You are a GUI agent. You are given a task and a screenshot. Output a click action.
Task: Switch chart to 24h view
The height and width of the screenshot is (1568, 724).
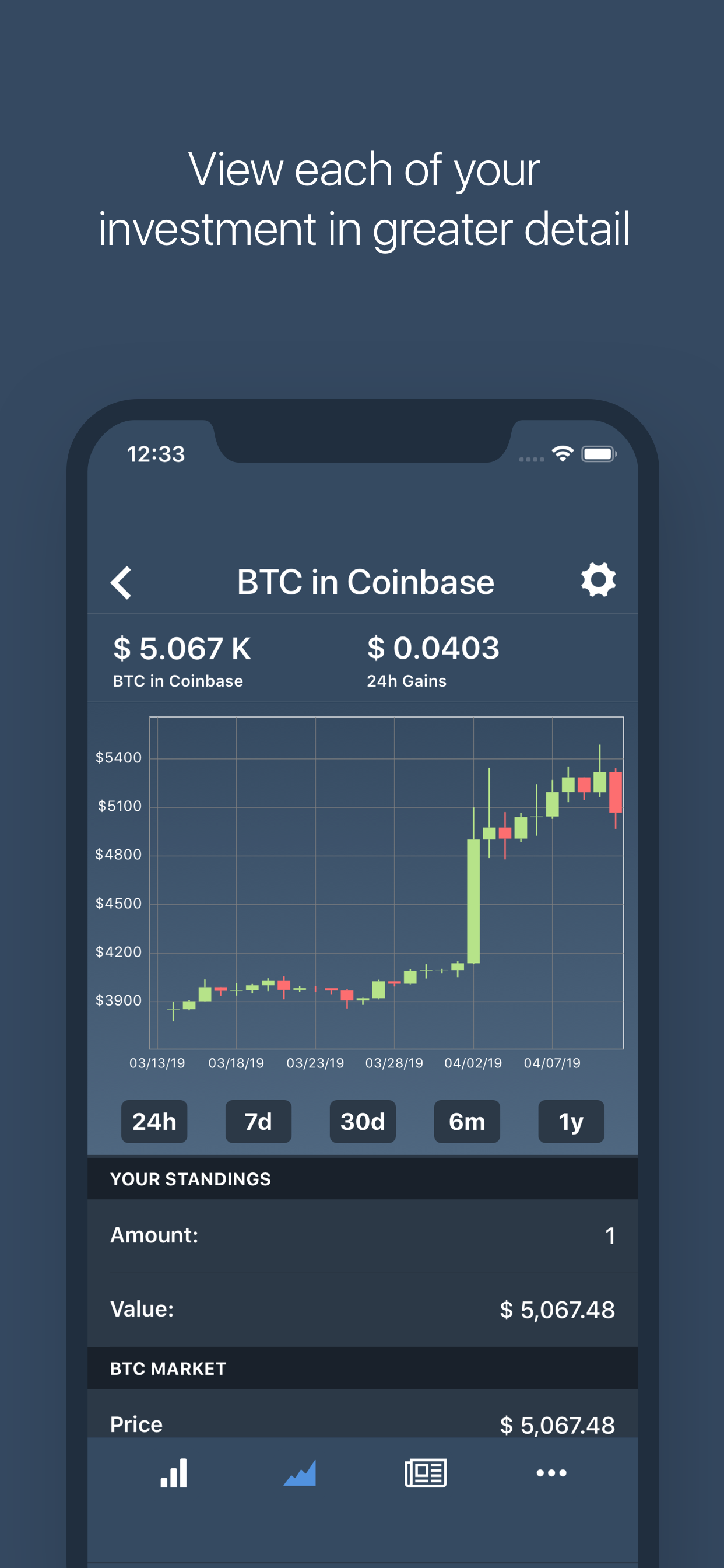(x=154, y=1122)
